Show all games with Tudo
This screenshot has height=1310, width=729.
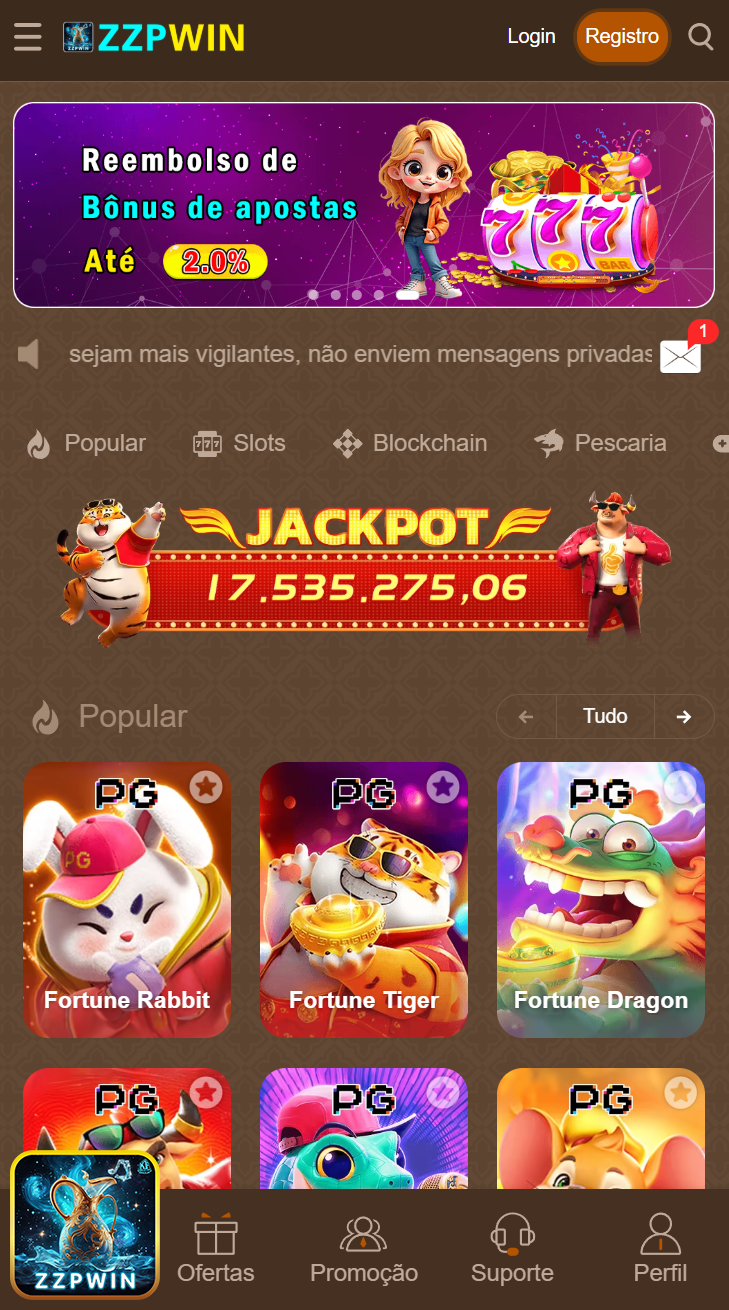pos(605,716)
